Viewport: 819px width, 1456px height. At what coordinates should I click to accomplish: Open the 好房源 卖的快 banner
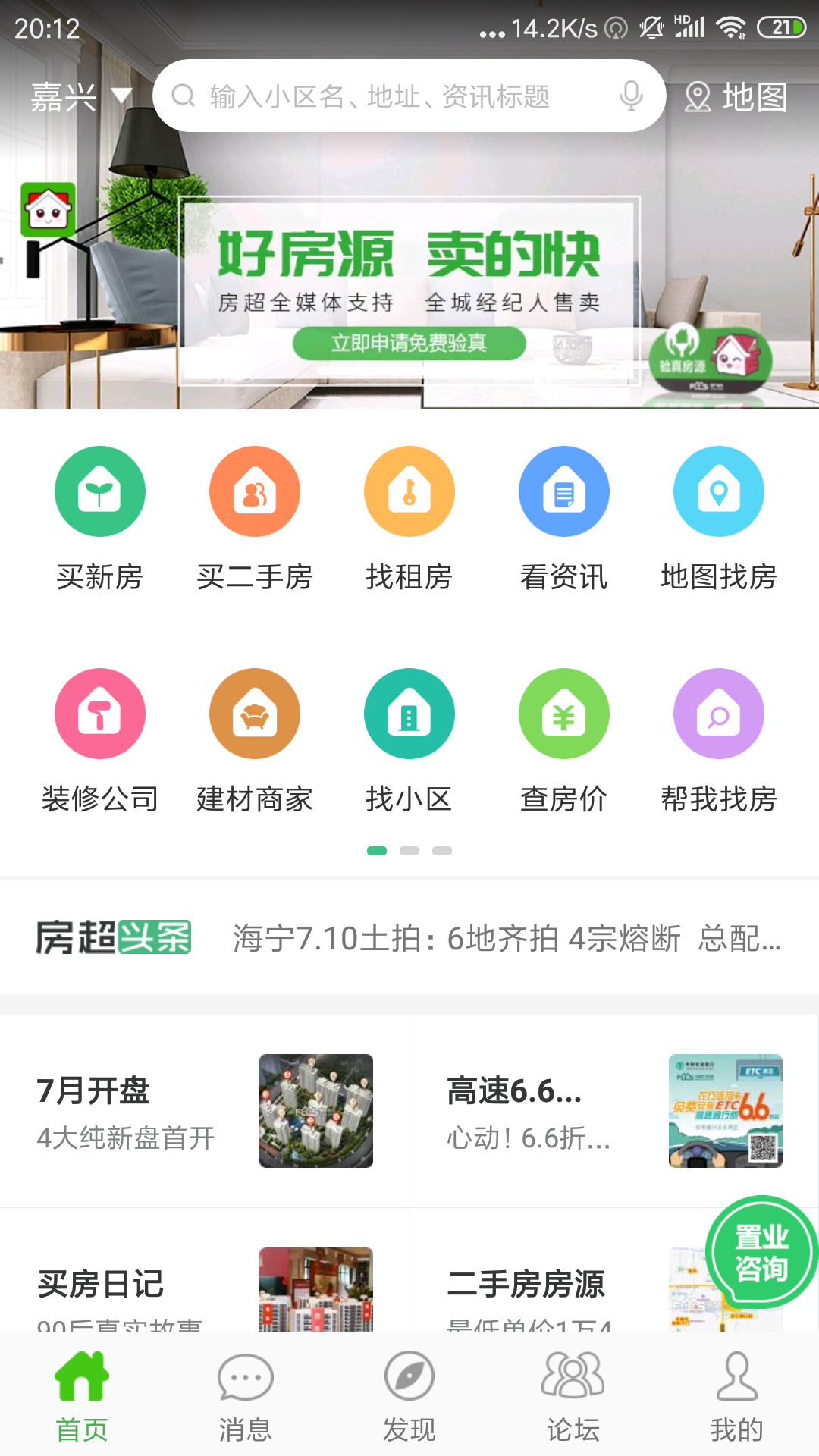click(409, 288)
